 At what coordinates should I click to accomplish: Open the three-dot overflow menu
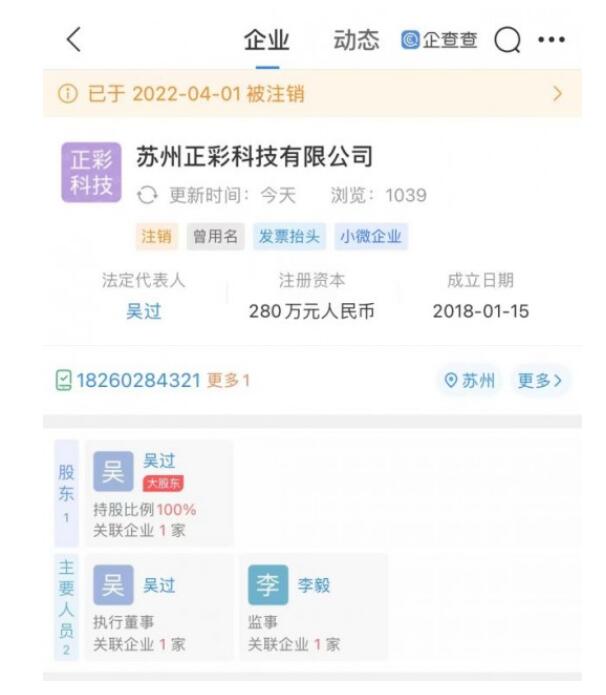551,40
